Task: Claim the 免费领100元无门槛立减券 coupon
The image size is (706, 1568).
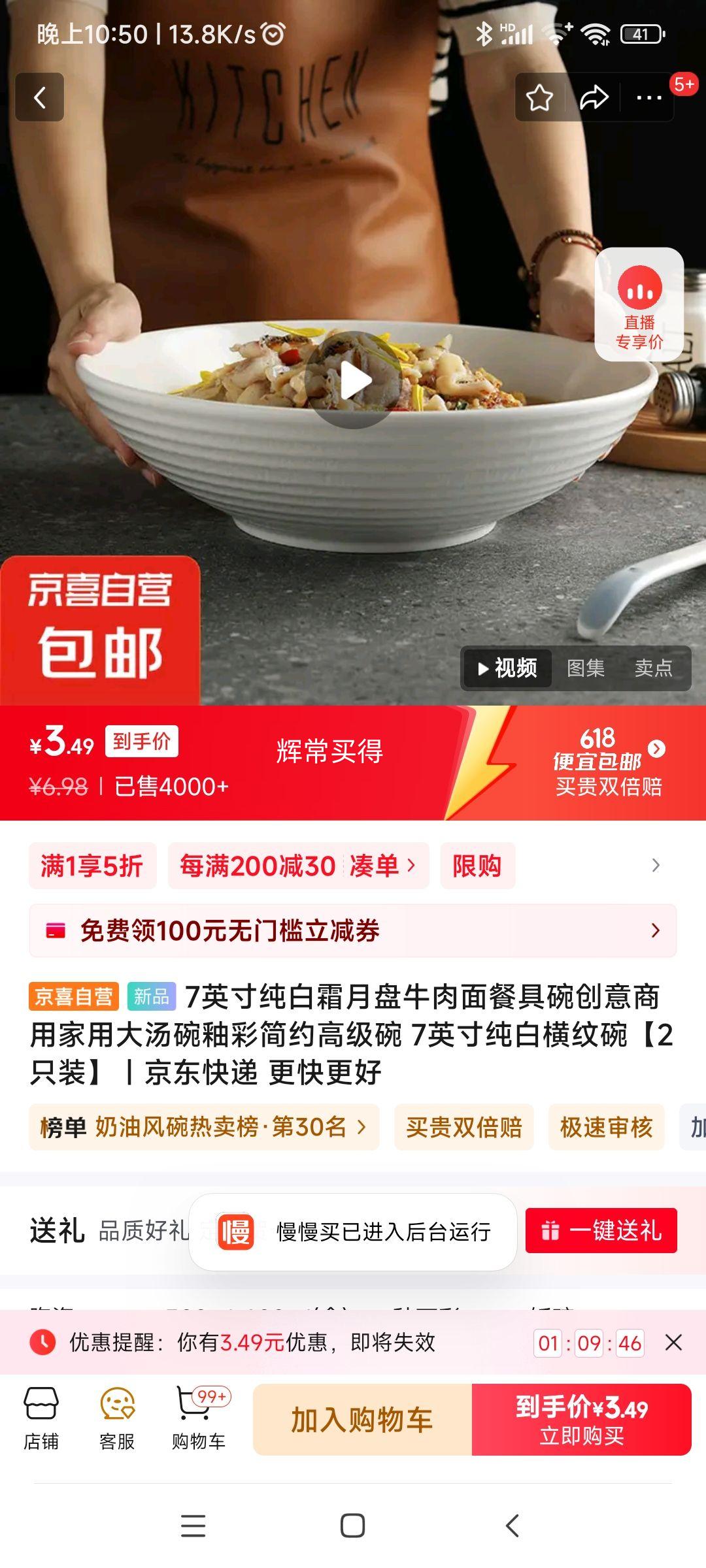Action: click(x=353, y=930)
